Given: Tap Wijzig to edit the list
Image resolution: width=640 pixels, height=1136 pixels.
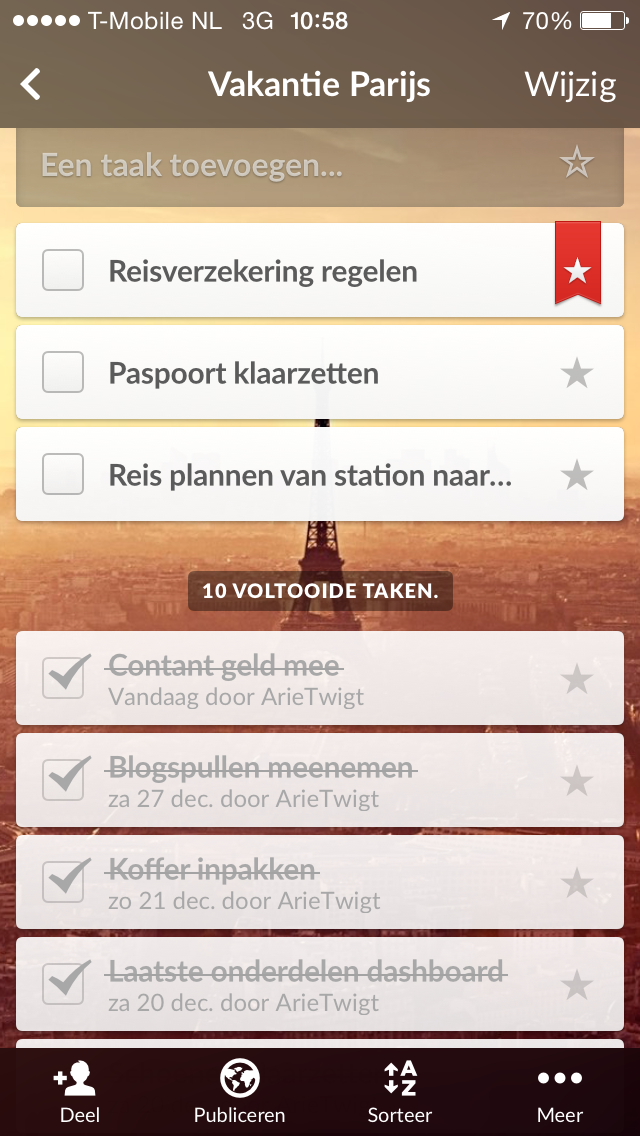Looking at the screenshot, I should click(570, 85).
